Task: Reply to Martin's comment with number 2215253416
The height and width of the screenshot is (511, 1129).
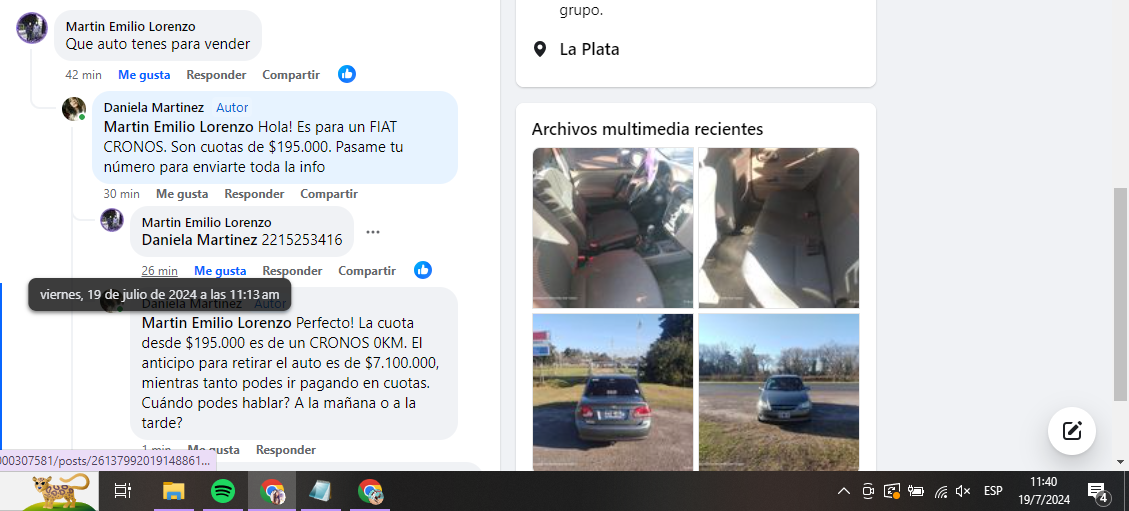Action: (292, 271)
